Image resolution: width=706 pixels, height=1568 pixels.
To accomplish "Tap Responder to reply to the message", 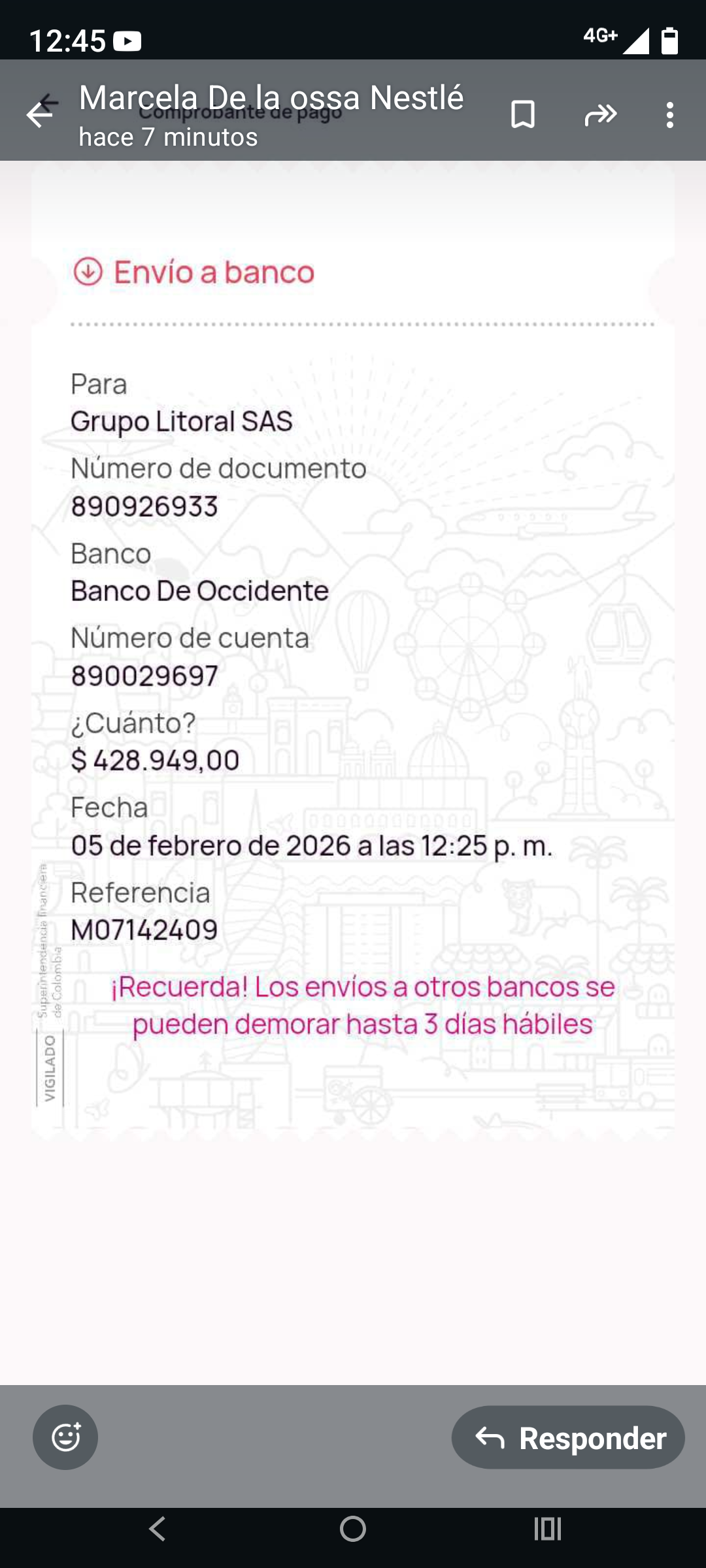I will [x=568, y=1437].
